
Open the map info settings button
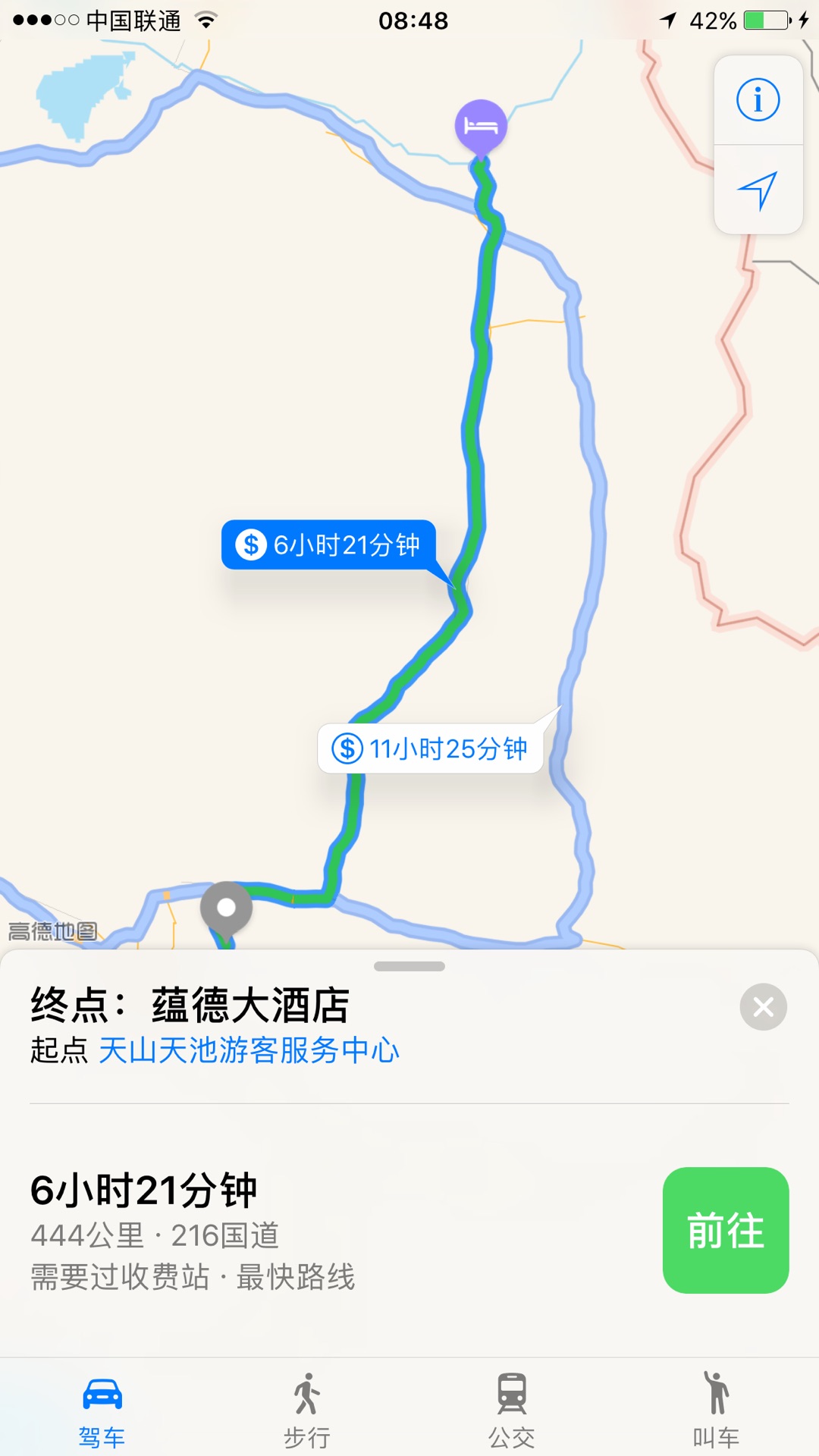point(758,100)
